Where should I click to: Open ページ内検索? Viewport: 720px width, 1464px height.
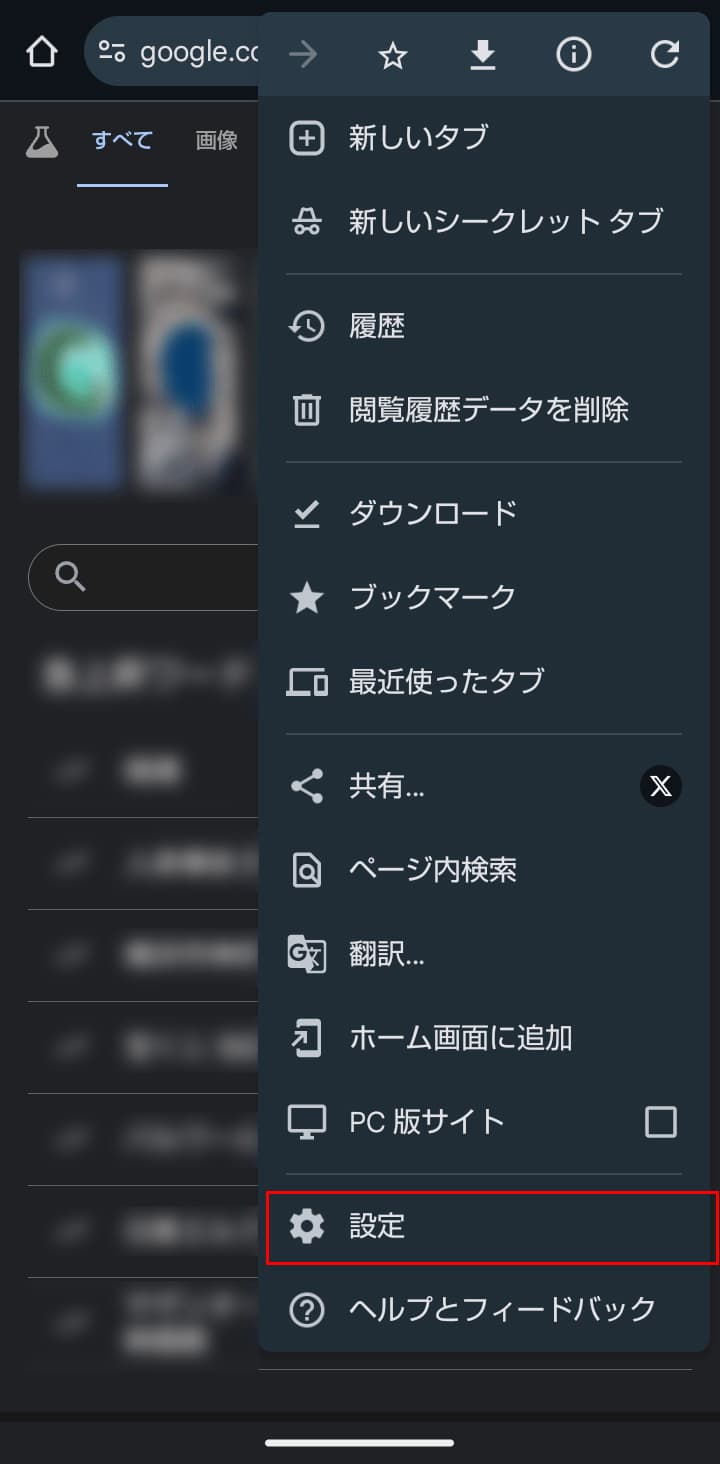point(432,870)
